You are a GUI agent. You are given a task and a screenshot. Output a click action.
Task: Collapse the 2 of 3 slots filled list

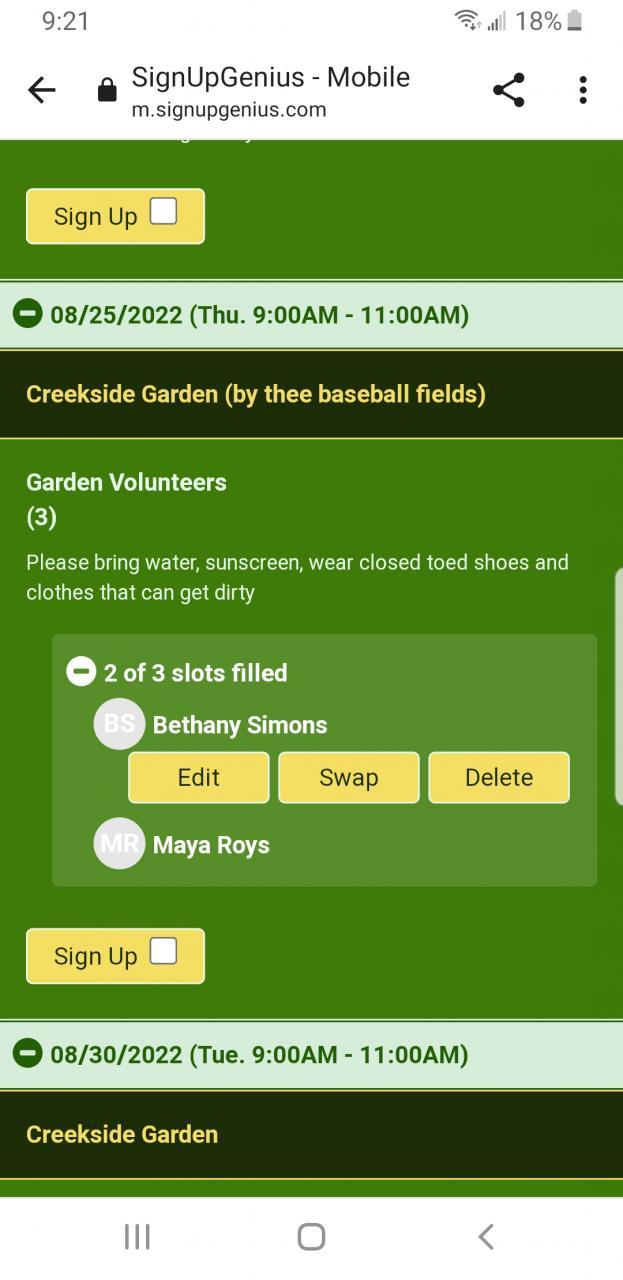[81, 672]
